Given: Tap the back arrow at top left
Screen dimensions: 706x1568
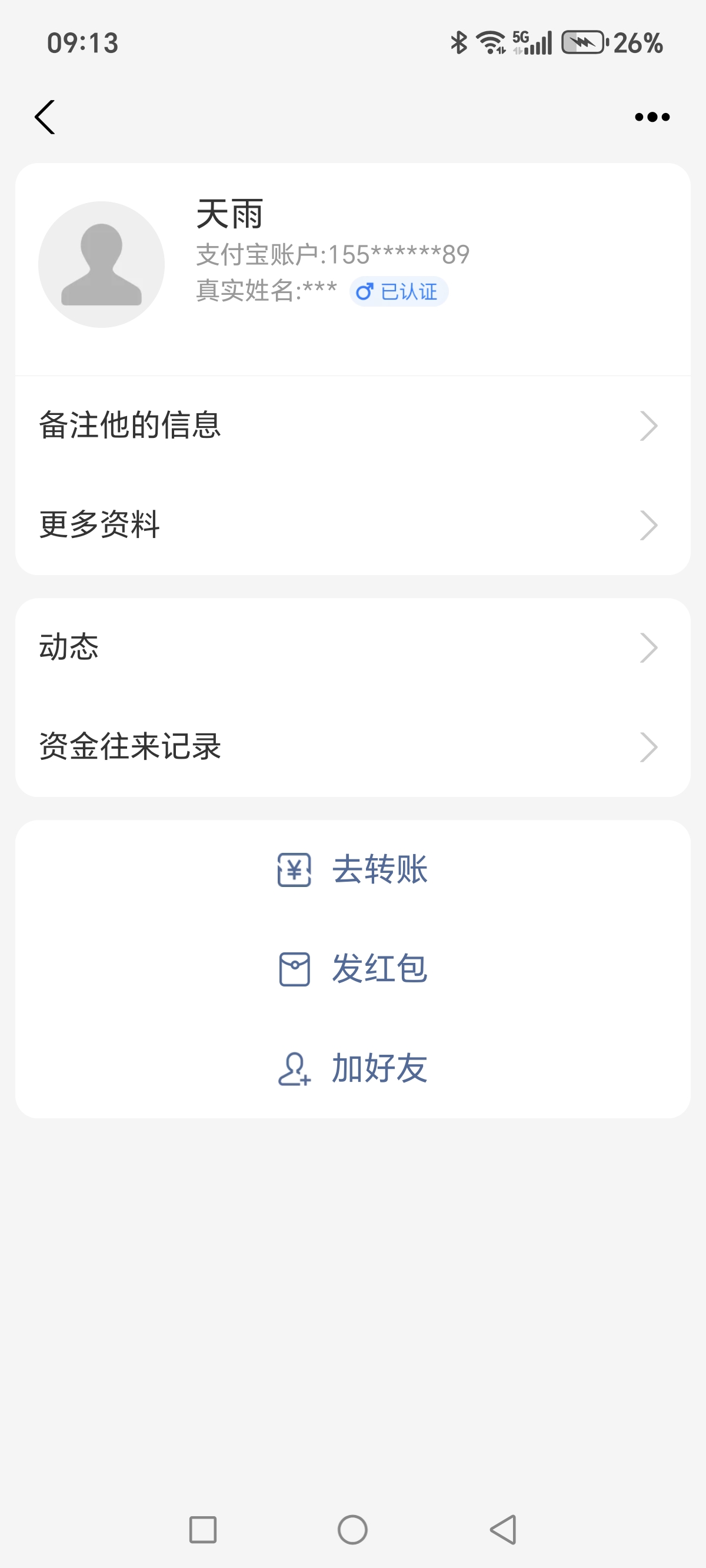Looking at the screenshot, I should click(x=46, y=117).
